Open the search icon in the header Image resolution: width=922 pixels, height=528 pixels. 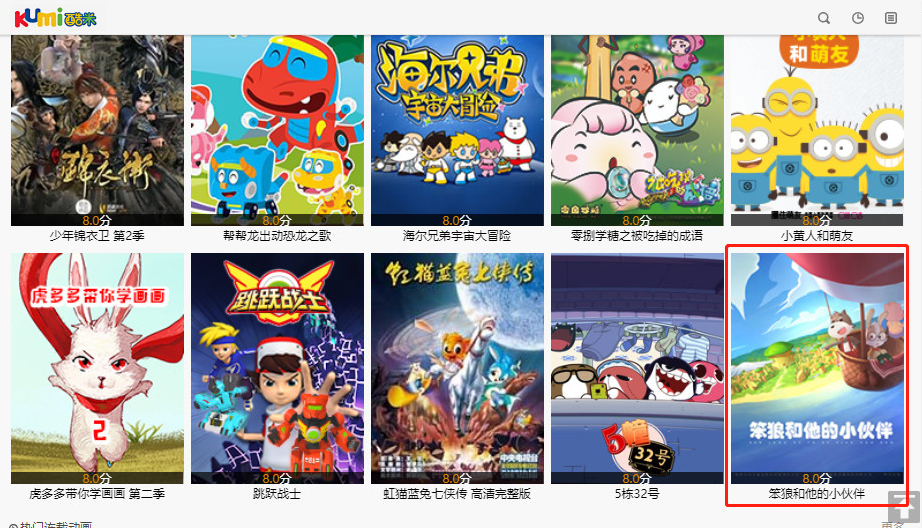coord(824,18)
